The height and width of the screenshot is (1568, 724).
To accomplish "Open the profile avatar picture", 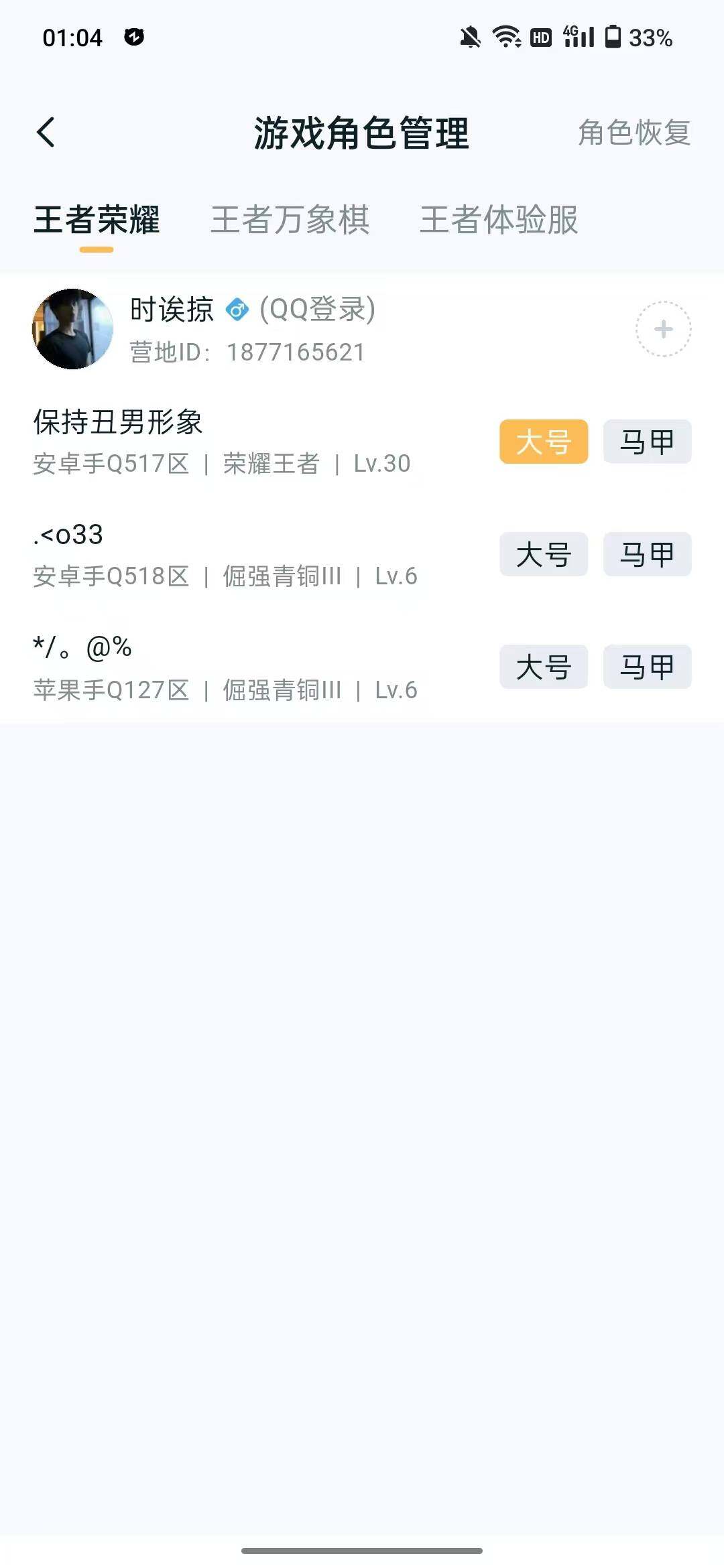I will tap(72, 328).
